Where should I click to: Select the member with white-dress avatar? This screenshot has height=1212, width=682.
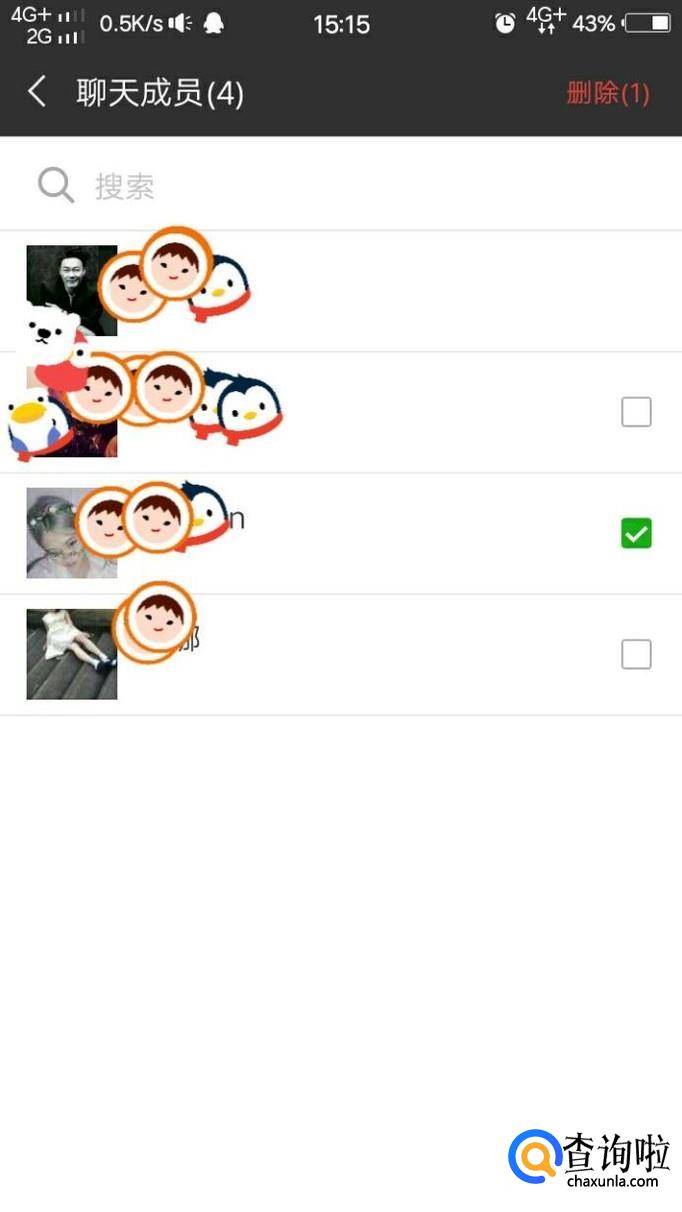[636, 654]
